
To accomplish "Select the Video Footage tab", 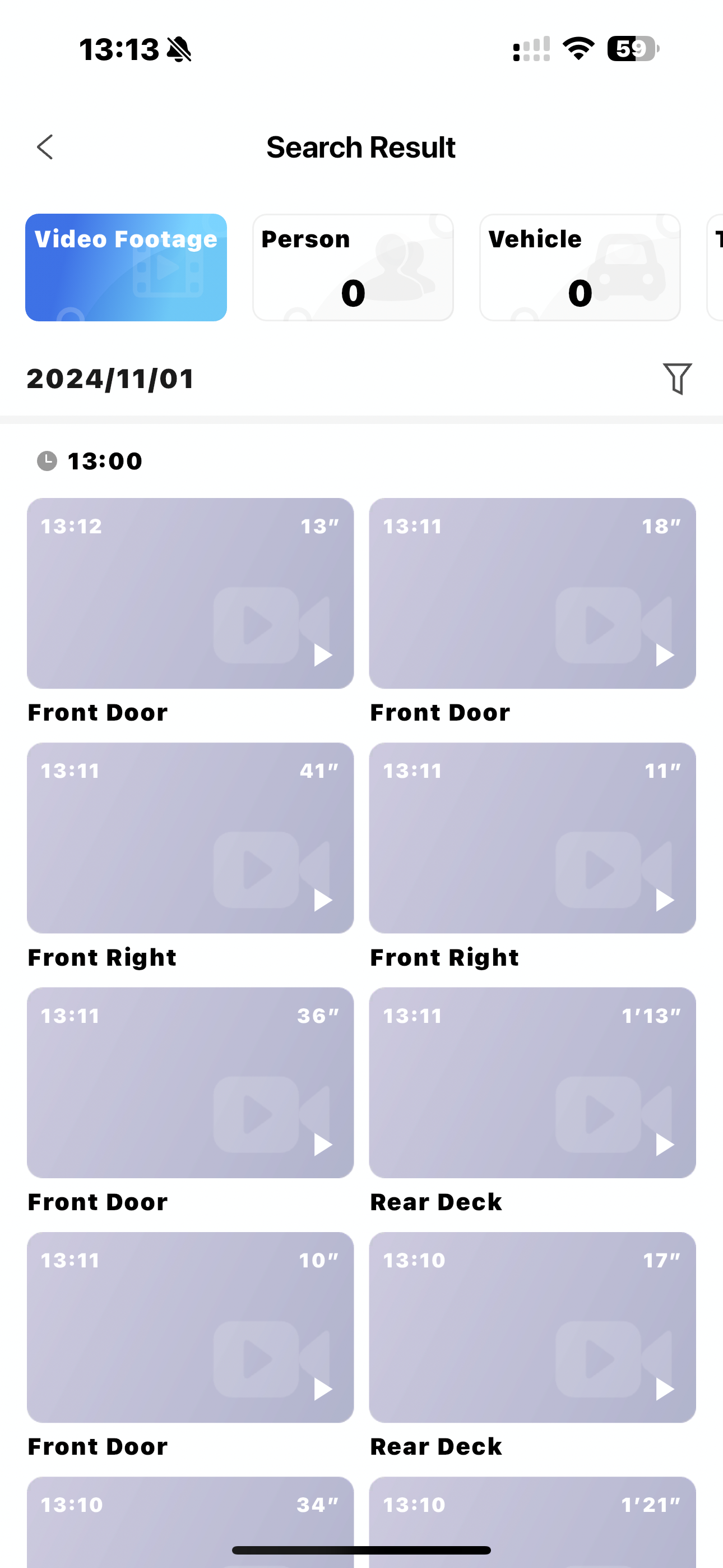I will coord(126,267).
